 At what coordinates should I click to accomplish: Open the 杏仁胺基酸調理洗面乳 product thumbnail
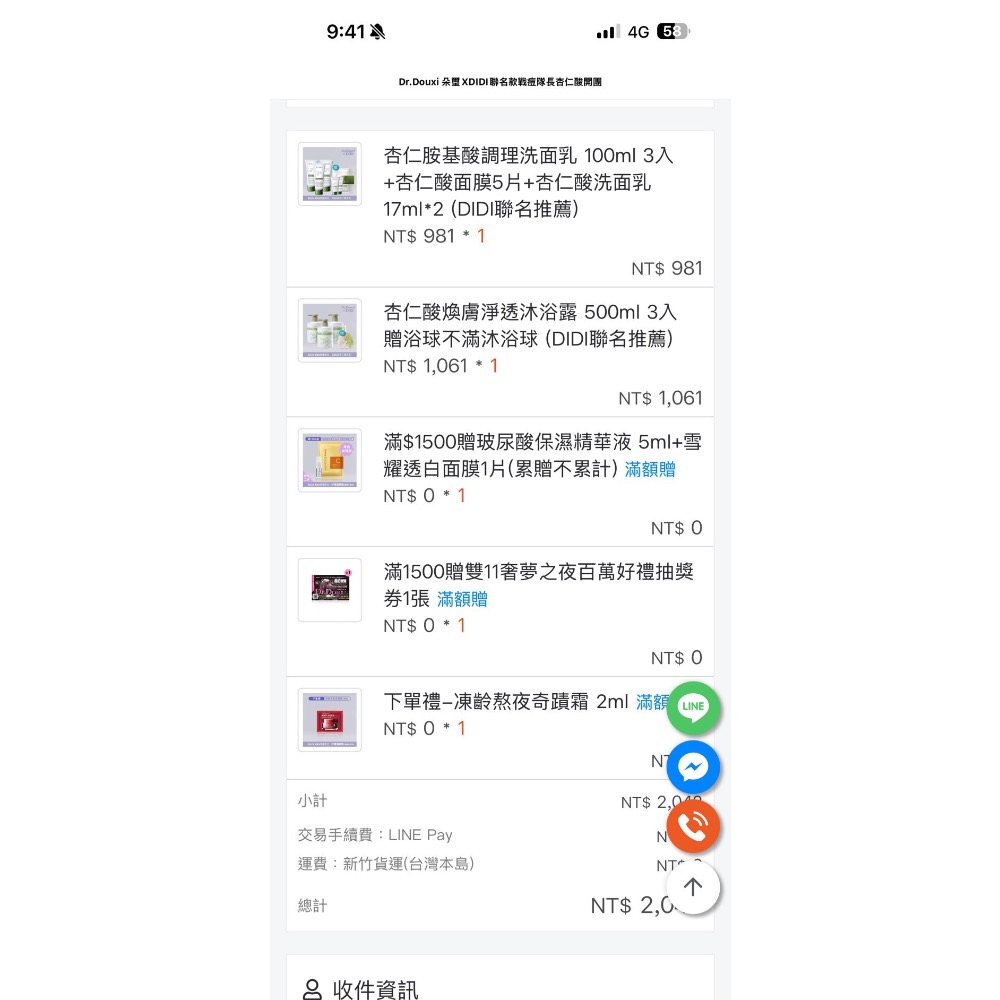click(x=330, y=174)
